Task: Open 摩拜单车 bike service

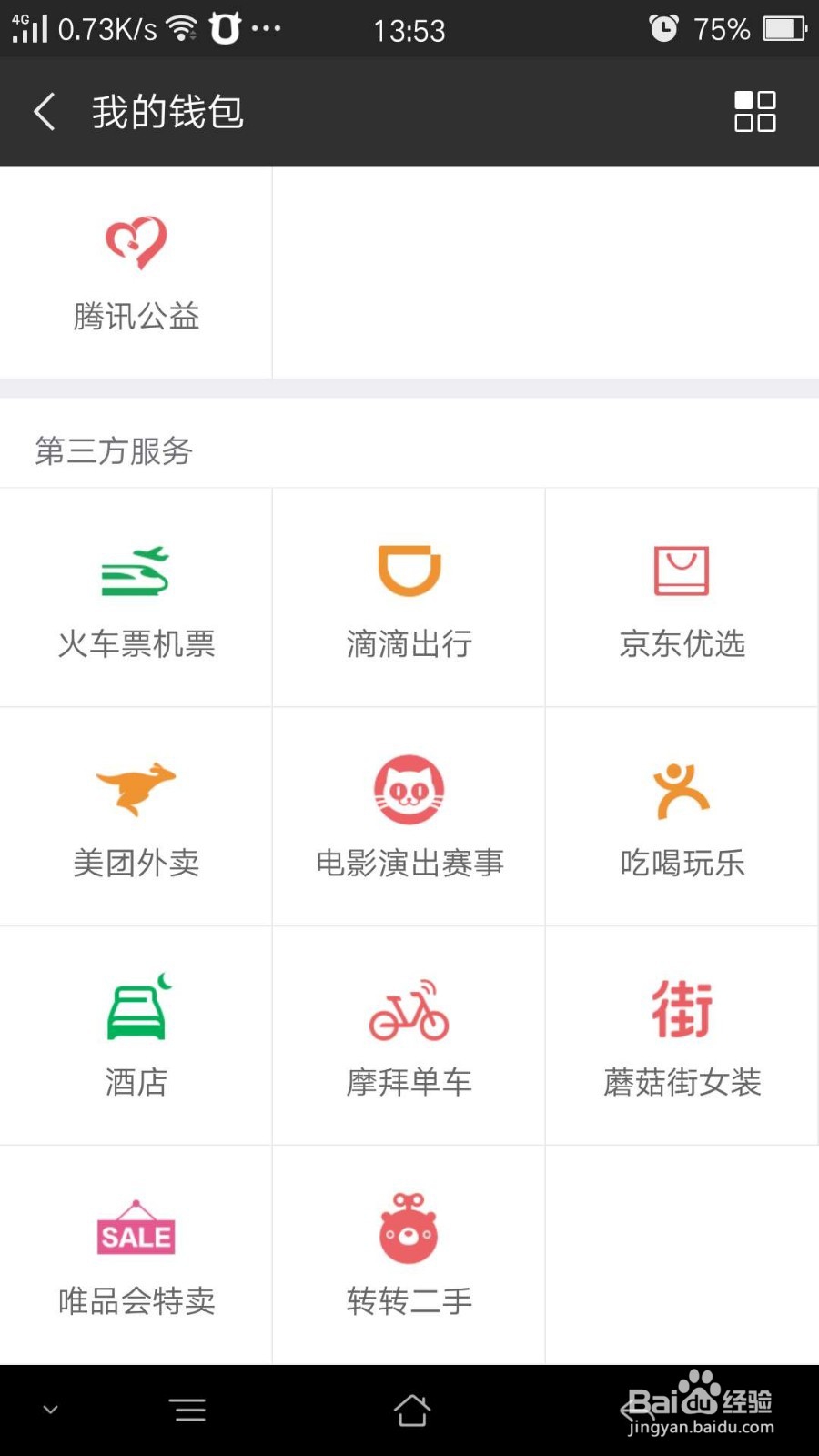Action: (409, 1036)
